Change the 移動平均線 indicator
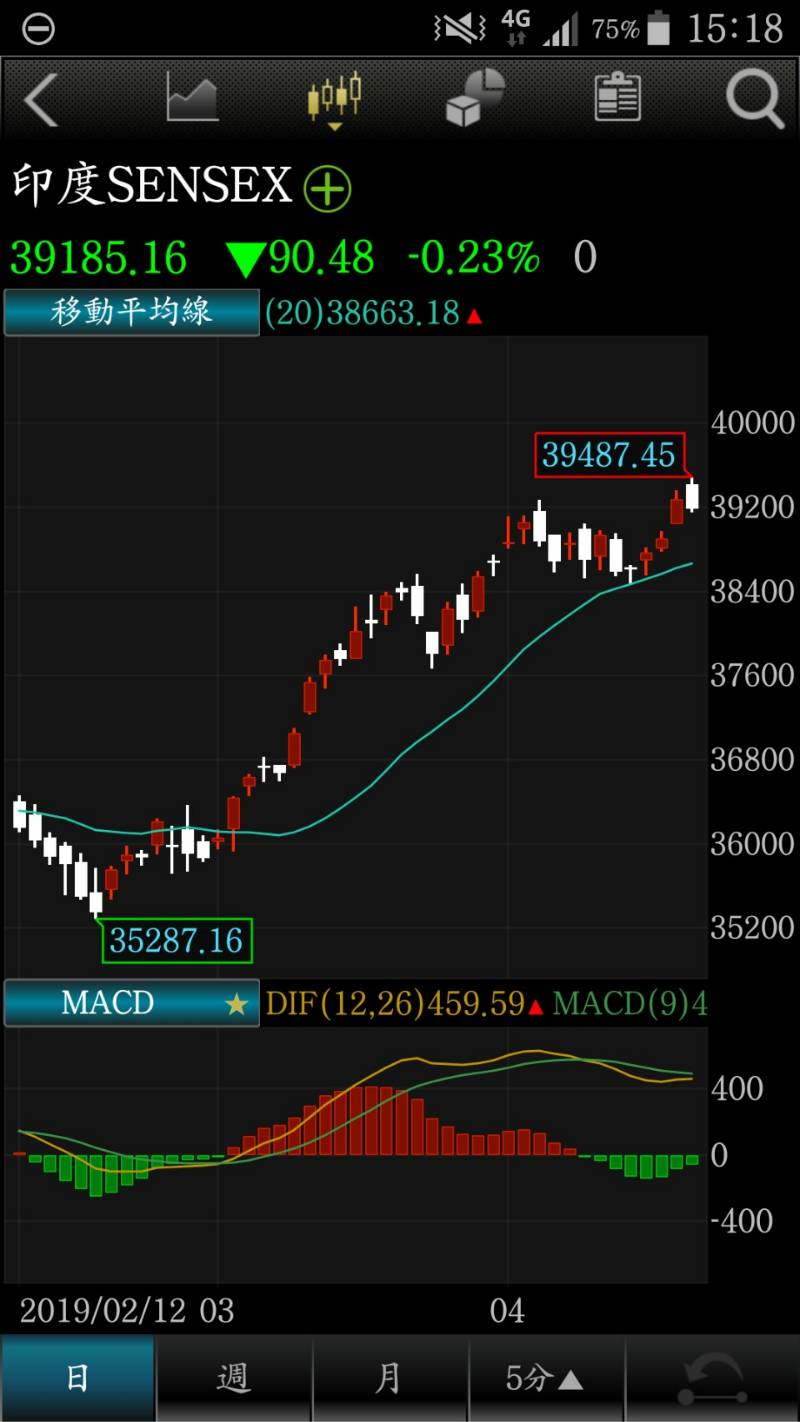The image size is (800, 1422). (132, 313)
